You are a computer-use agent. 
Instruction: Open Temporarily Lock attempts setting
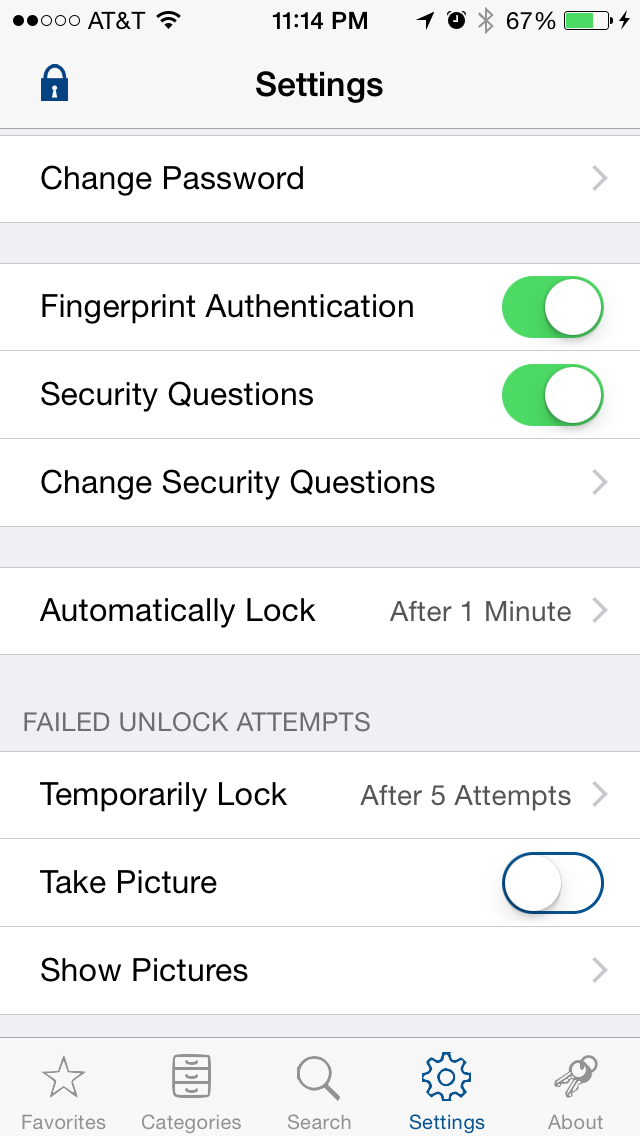pyautogui.click(x=320, y=795)
